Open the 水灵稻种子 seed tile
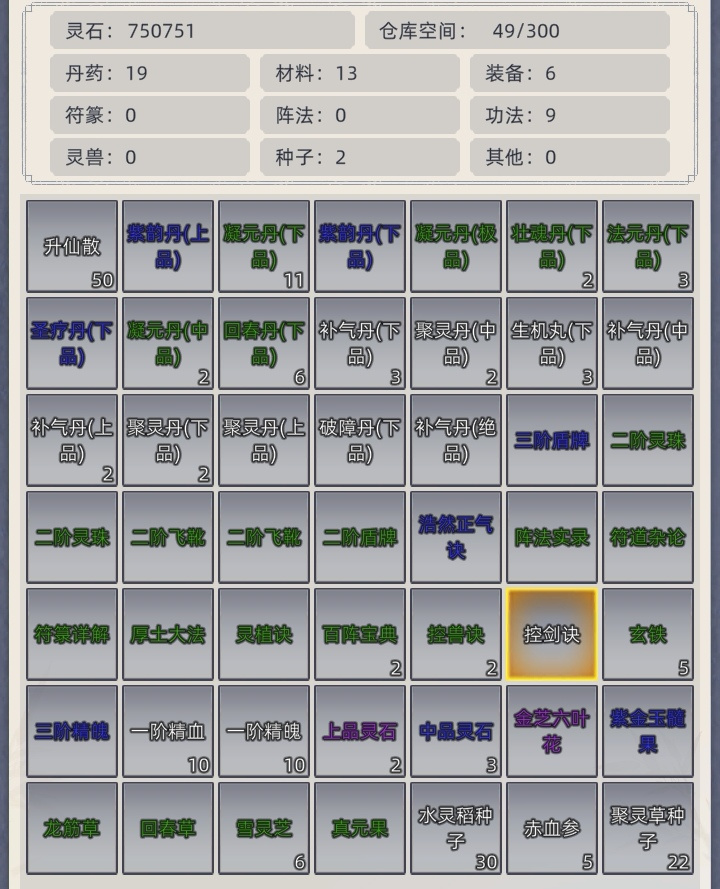 point(456,828)
